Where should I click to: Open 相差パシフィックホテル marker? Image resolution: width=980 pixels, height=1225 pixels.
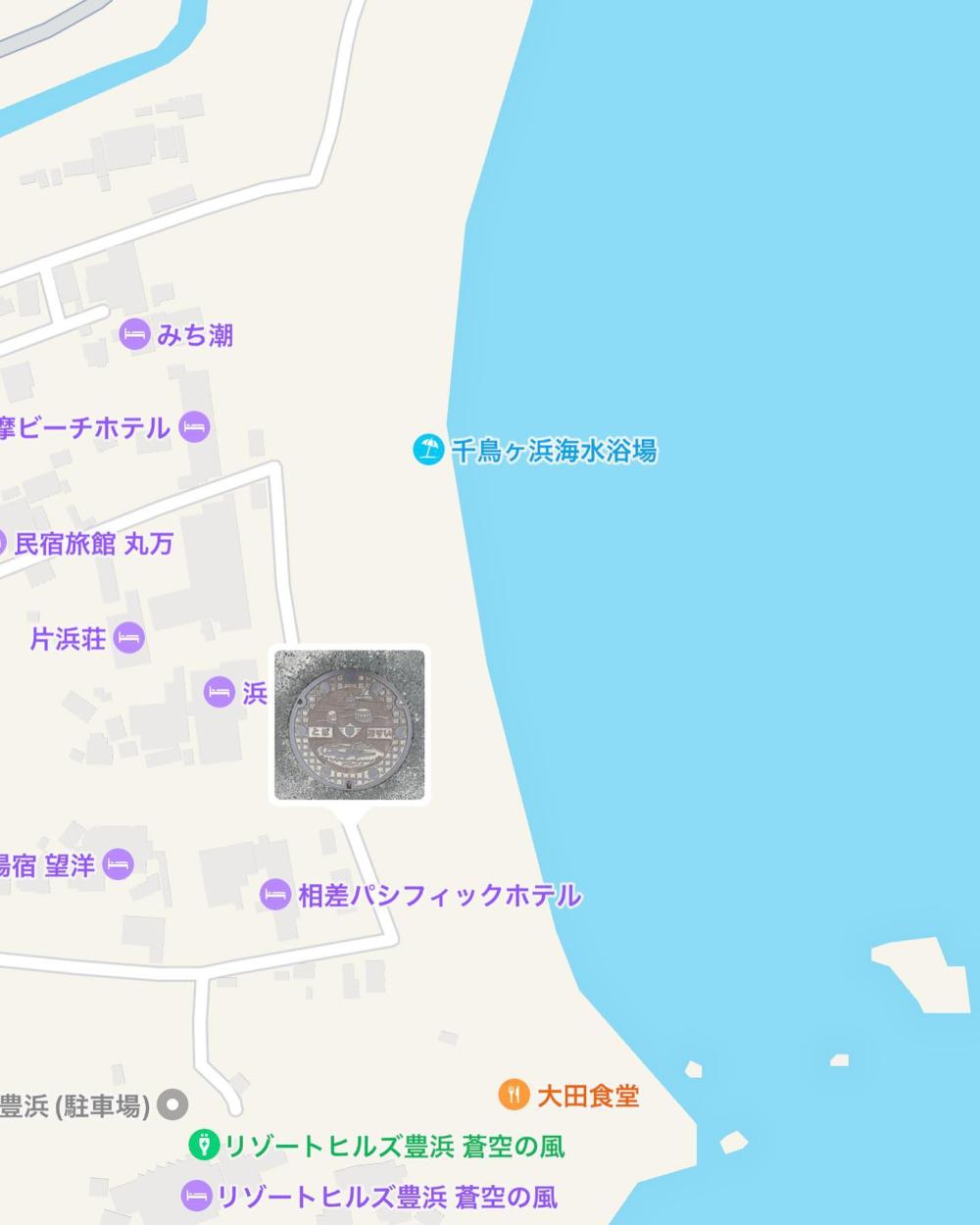275,895
